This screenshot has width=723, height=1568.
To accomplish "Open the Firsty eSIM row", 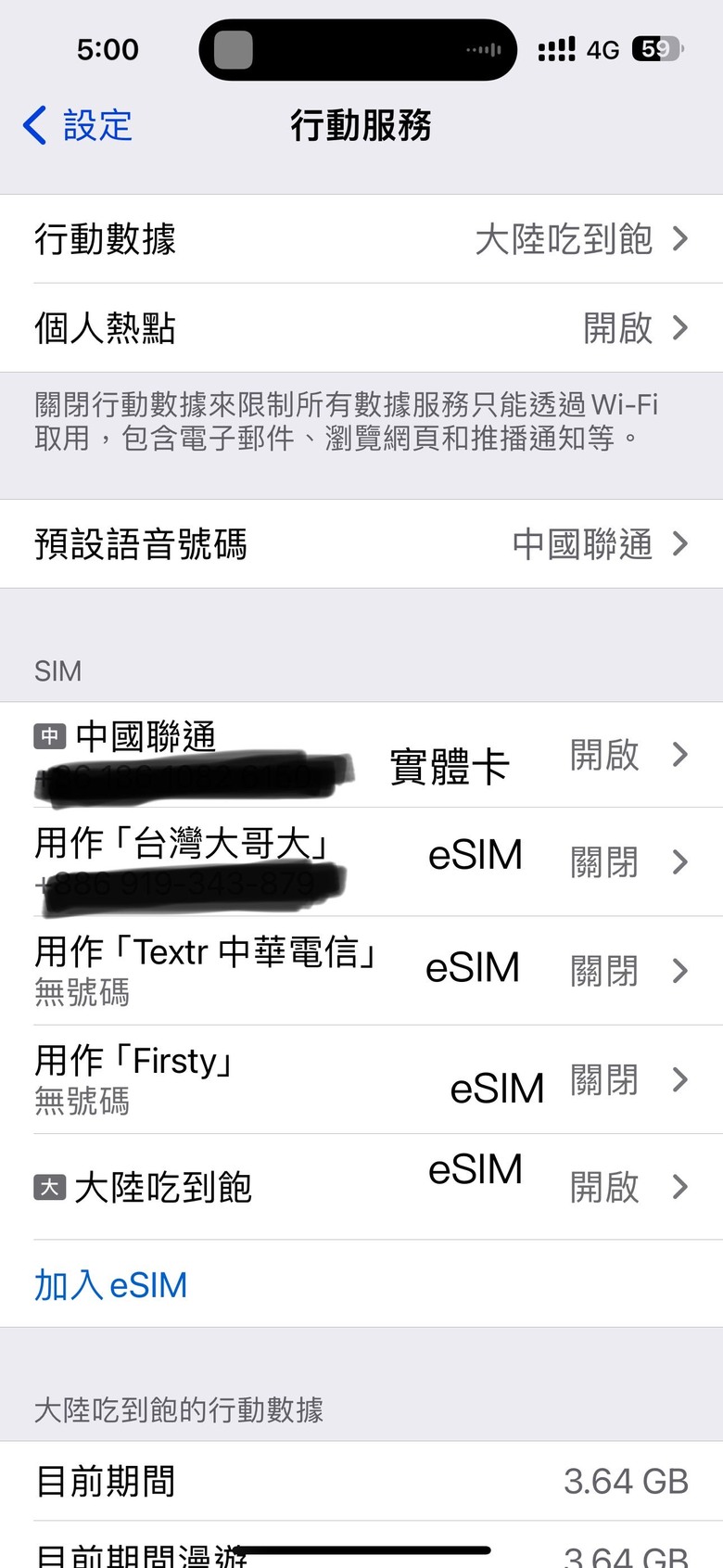I will pos(361,1079).
